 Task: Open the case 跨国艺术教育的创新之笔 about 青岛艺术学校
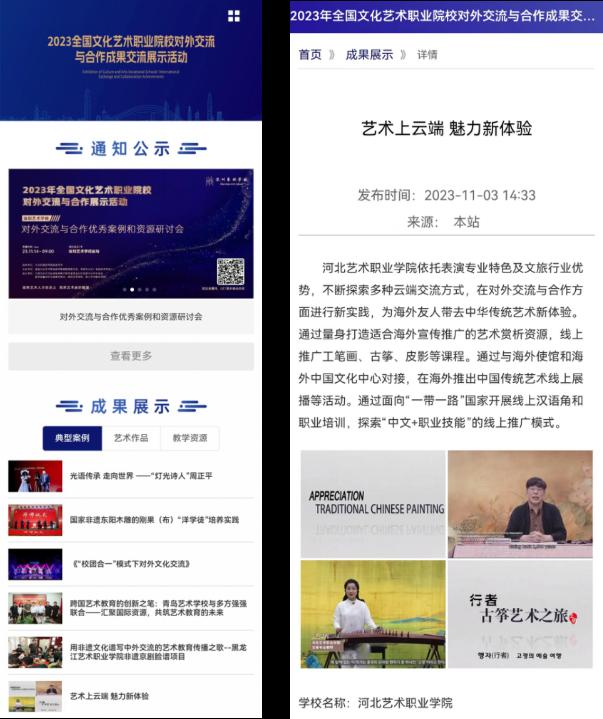(158, 609)
